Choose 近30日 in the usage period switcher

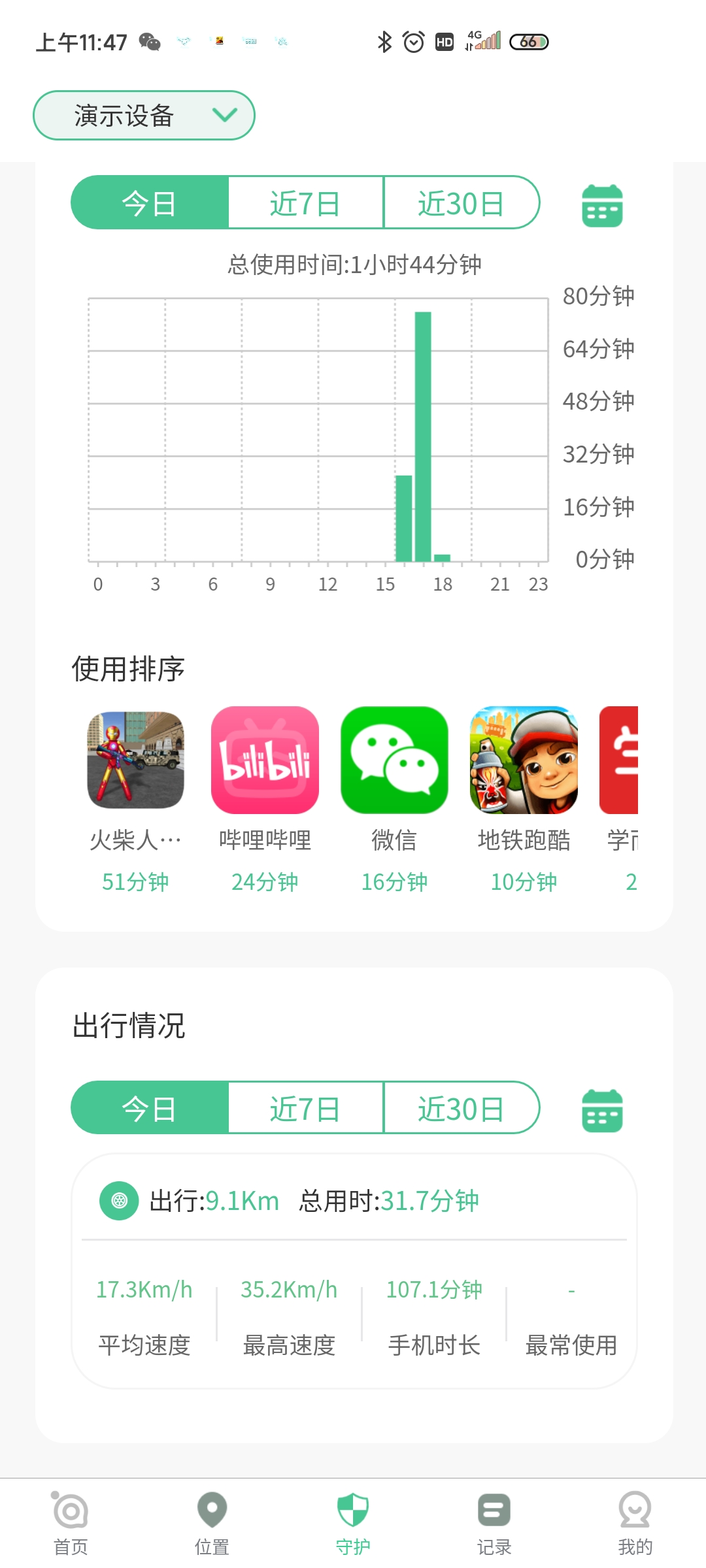(x=461, y=203)
